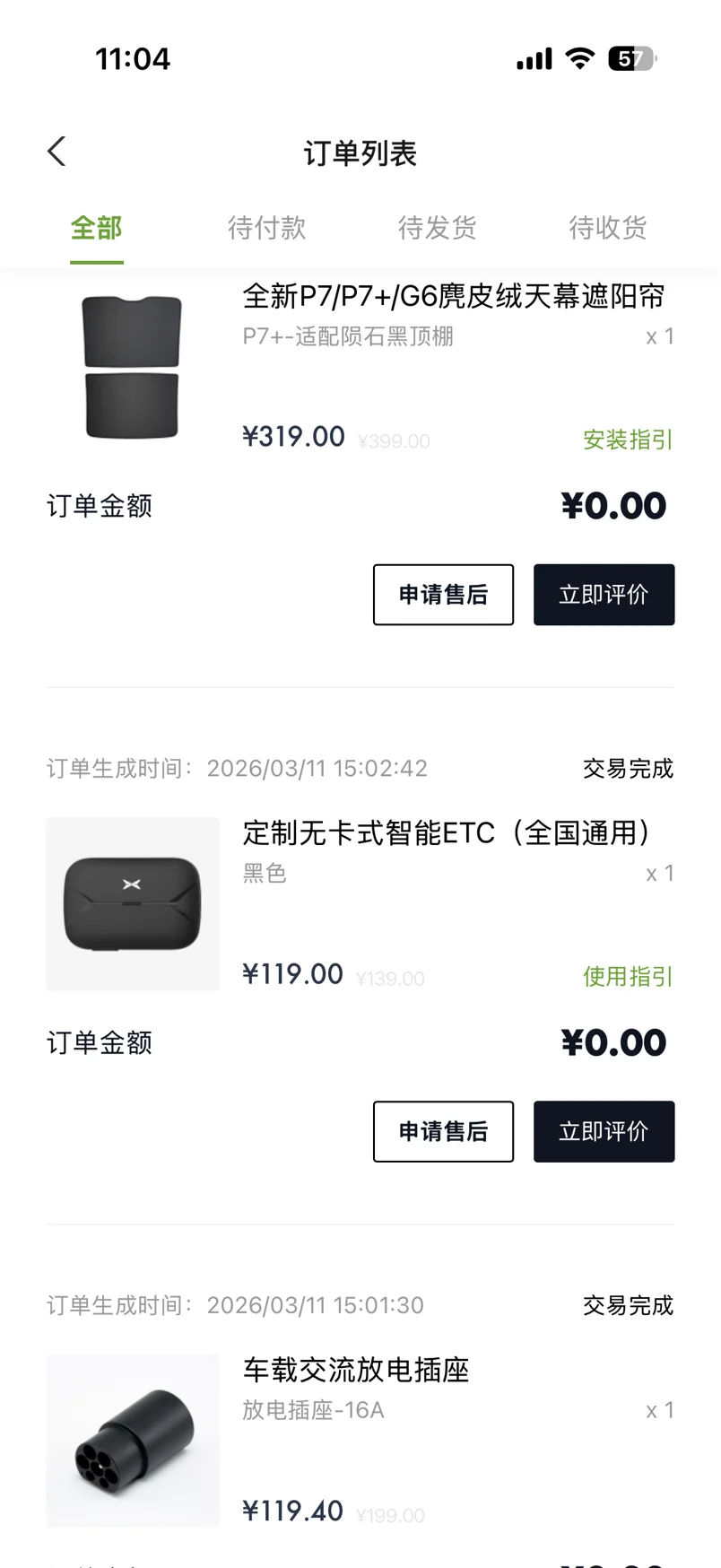Review the ETC order with 立即评价

[604, 1131]
